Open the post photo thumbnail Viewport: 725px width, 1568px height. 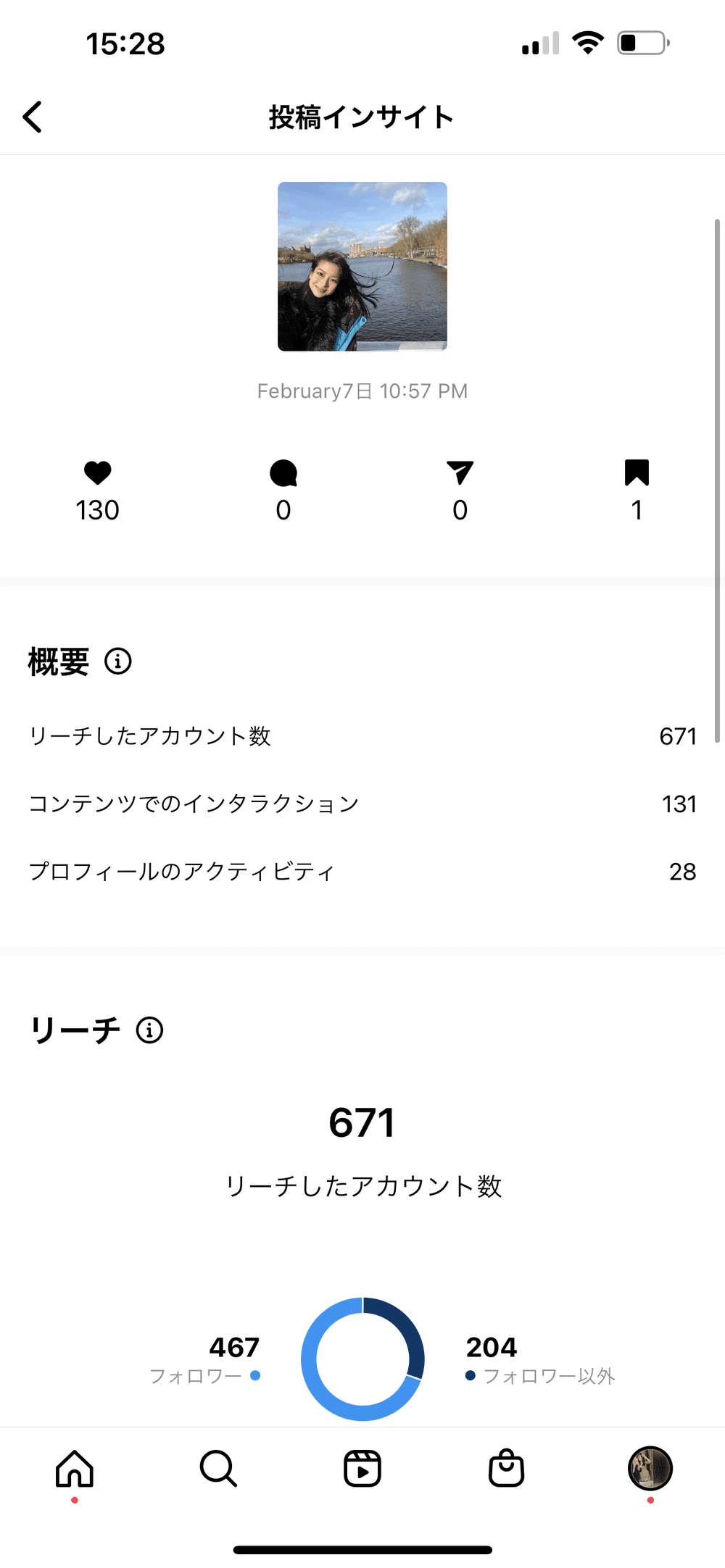click(362, 267)
